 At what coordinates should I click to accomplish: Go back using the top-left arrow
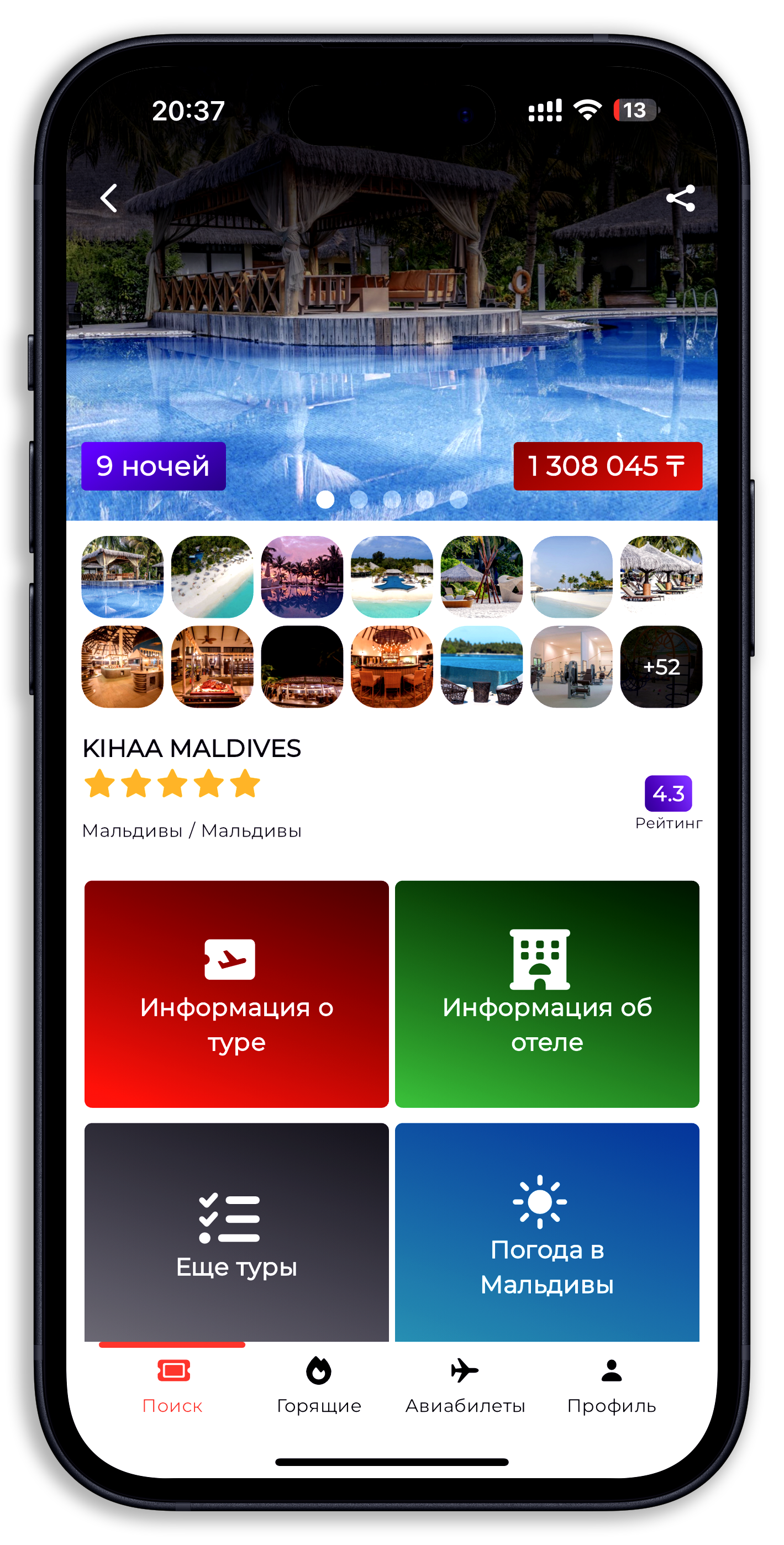(109, 198)
